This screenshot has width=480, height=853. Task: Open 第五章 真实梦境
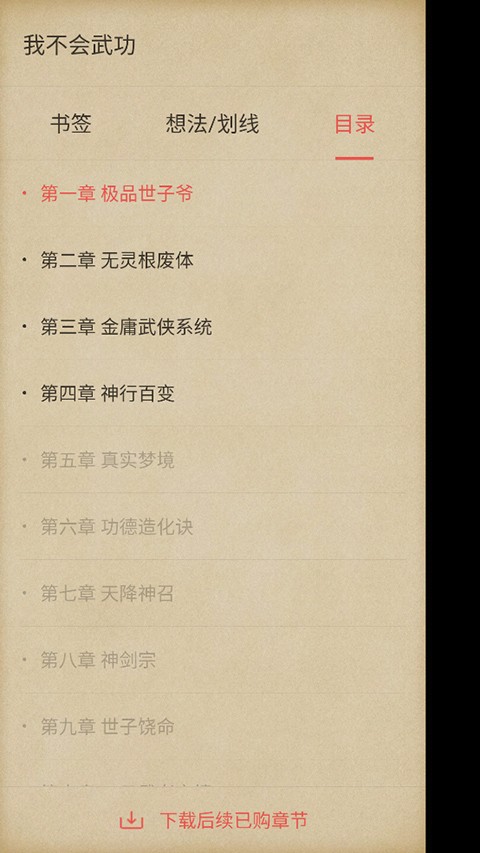click(213, 460)
